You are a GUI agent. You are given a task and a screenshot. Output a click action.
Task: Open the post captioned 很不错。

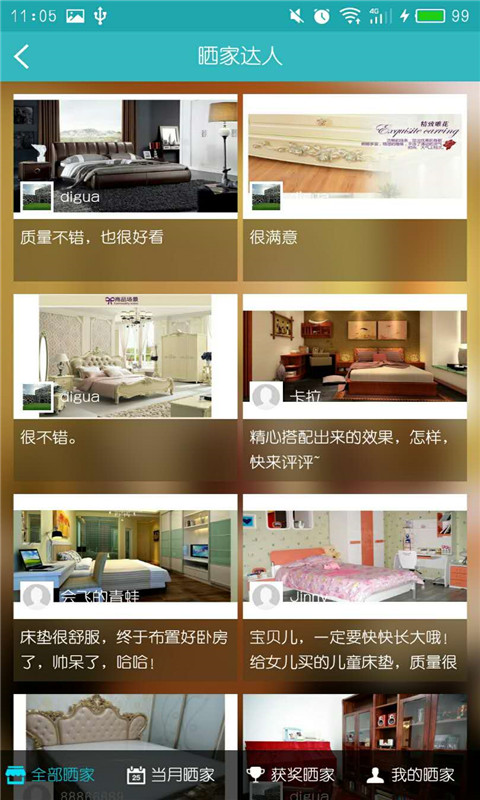pyautogui.click(x=125, y=387)
